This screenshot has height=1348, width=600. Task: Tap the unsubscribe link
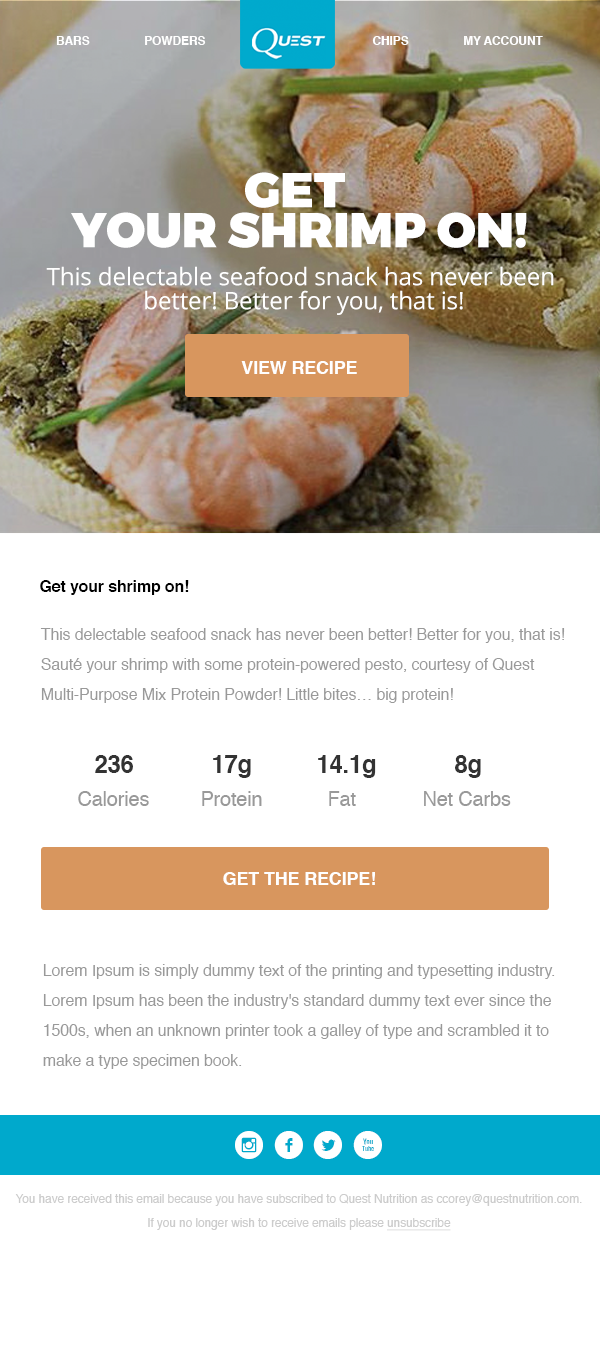click(418, 1223)
